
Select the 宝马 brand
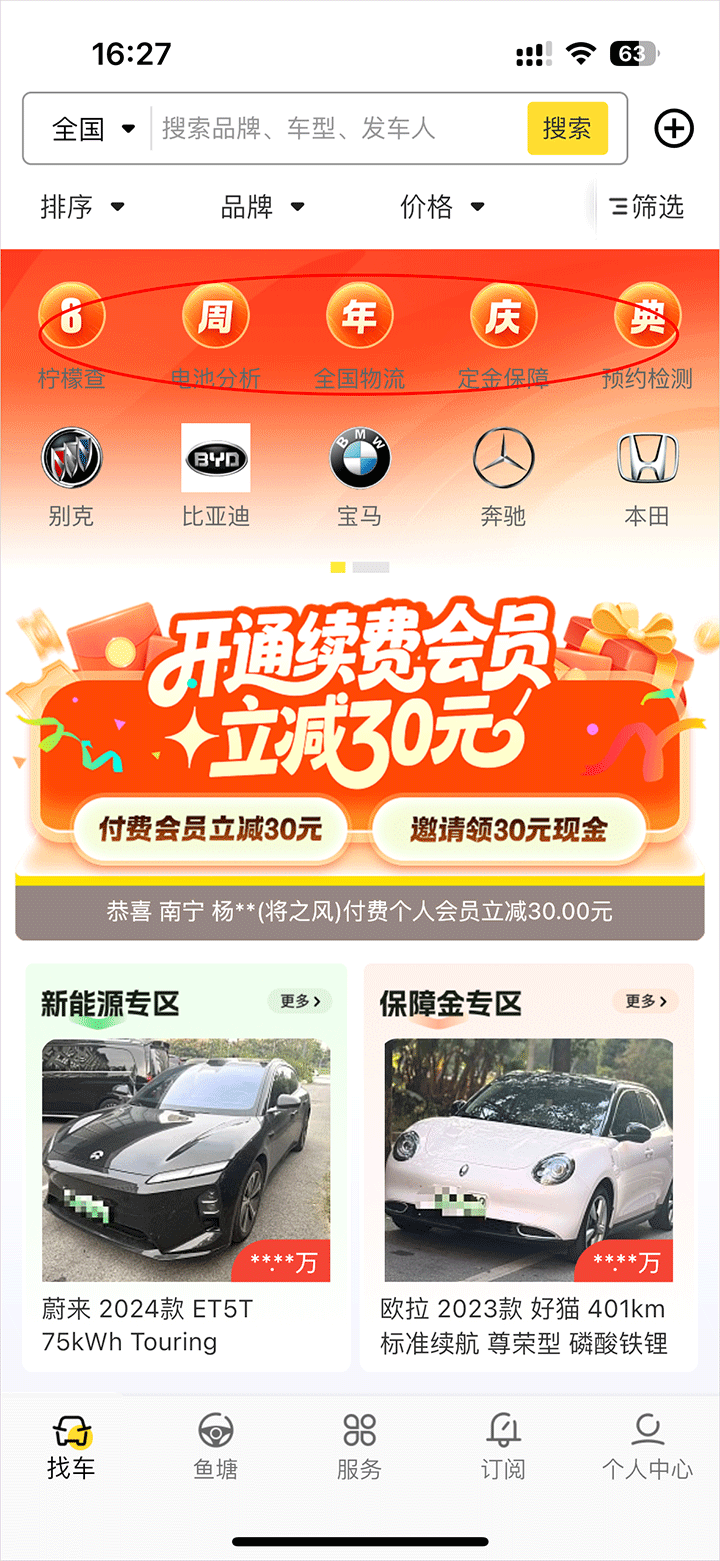point(359,475)
